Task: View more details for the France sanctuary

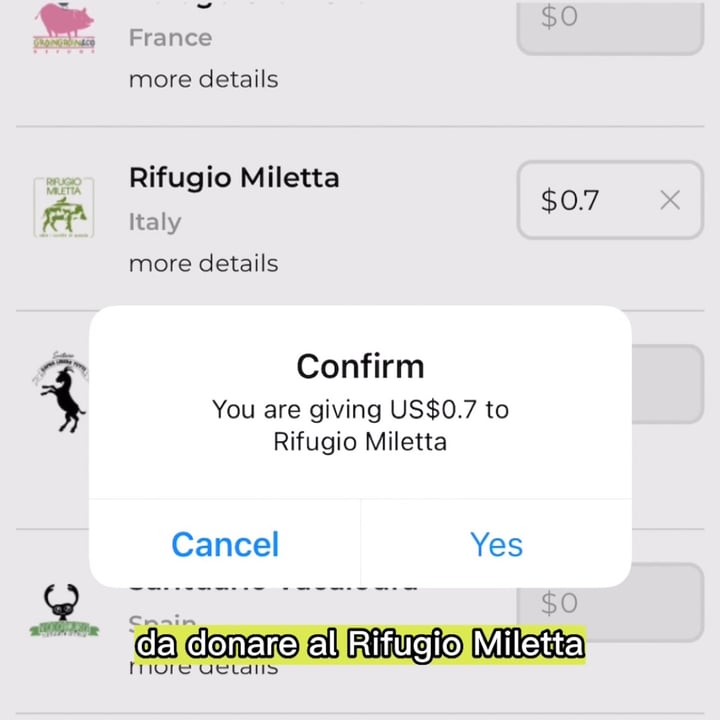Action: pyautogui.click(x=203, y=79)
